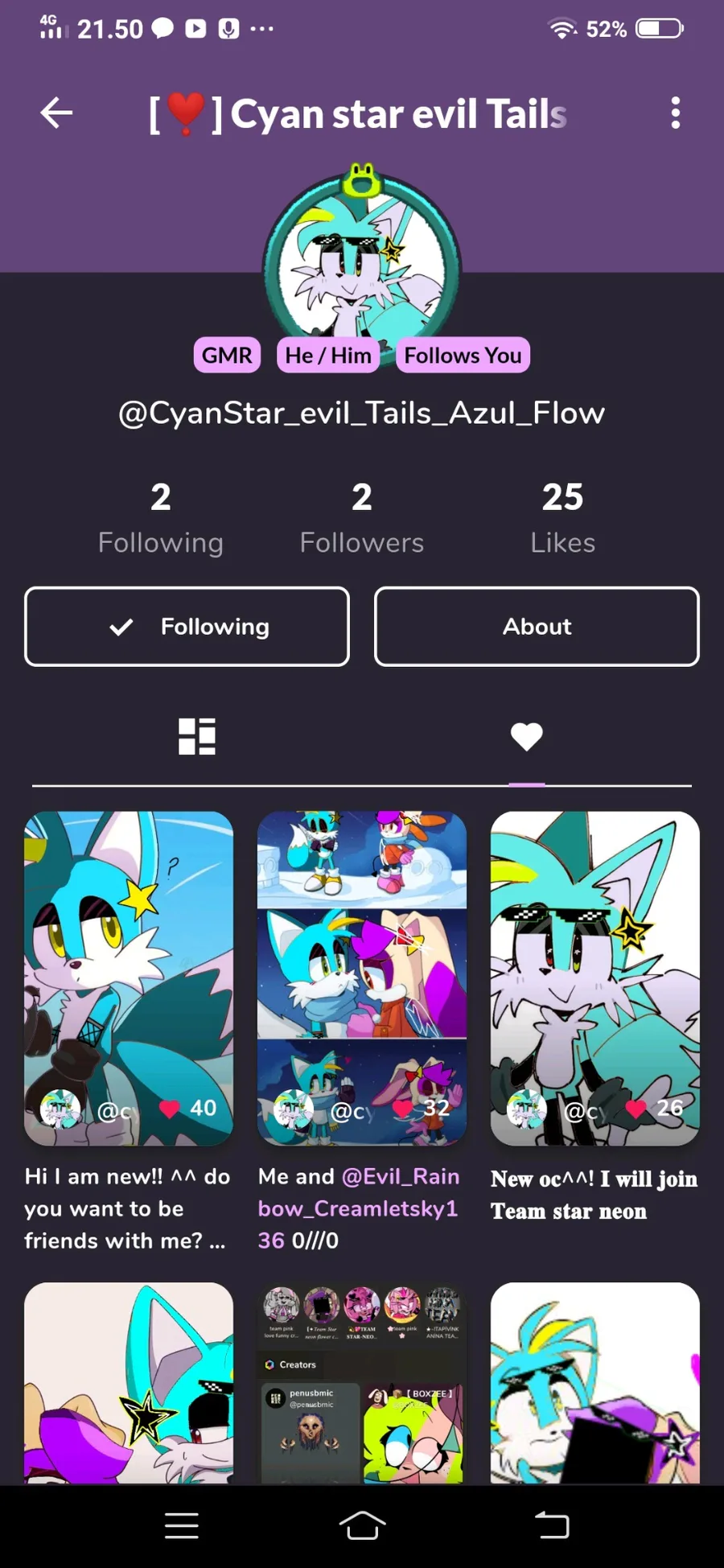Switch to the posts grid tab

click(197, 736)
